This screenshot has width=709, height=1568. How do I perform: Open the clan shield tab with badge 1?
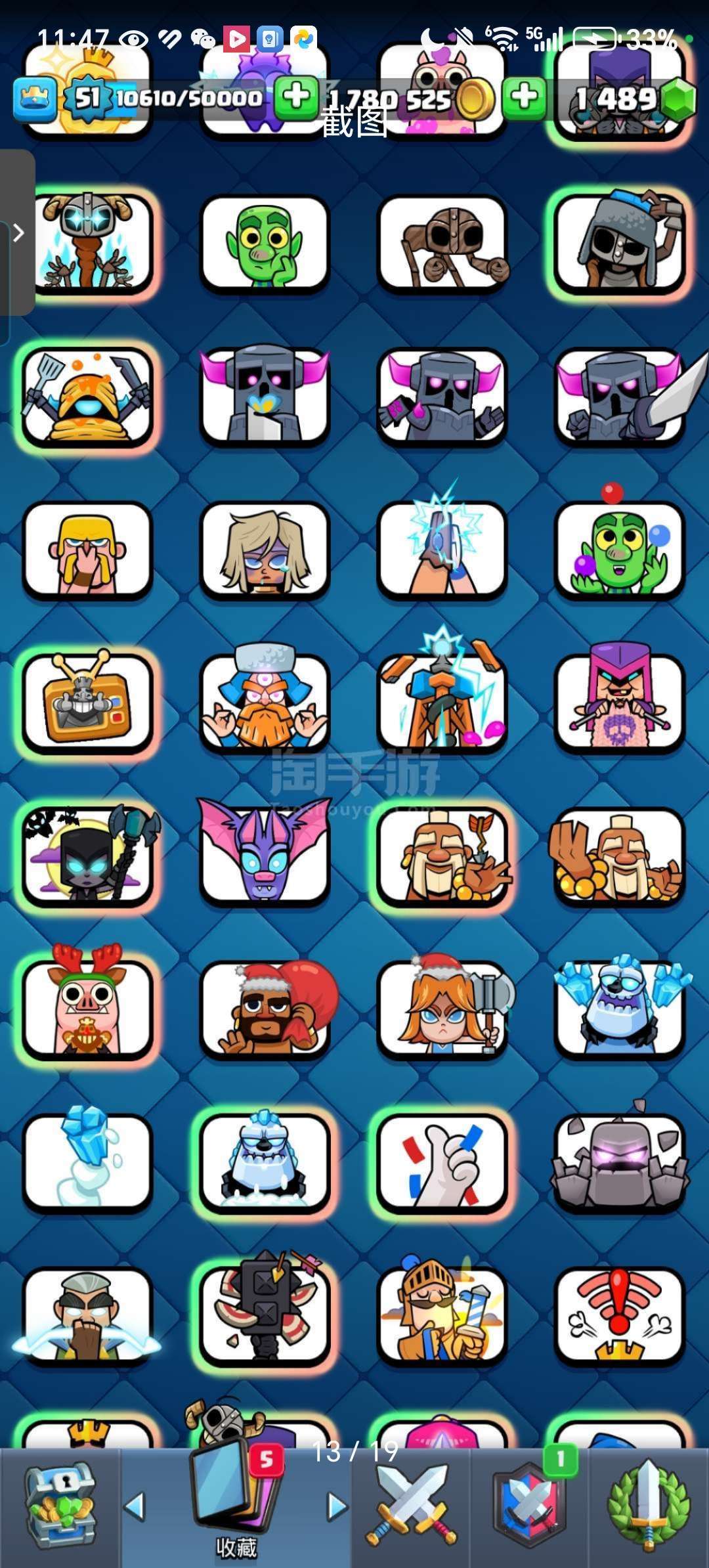coord(530,1507)
